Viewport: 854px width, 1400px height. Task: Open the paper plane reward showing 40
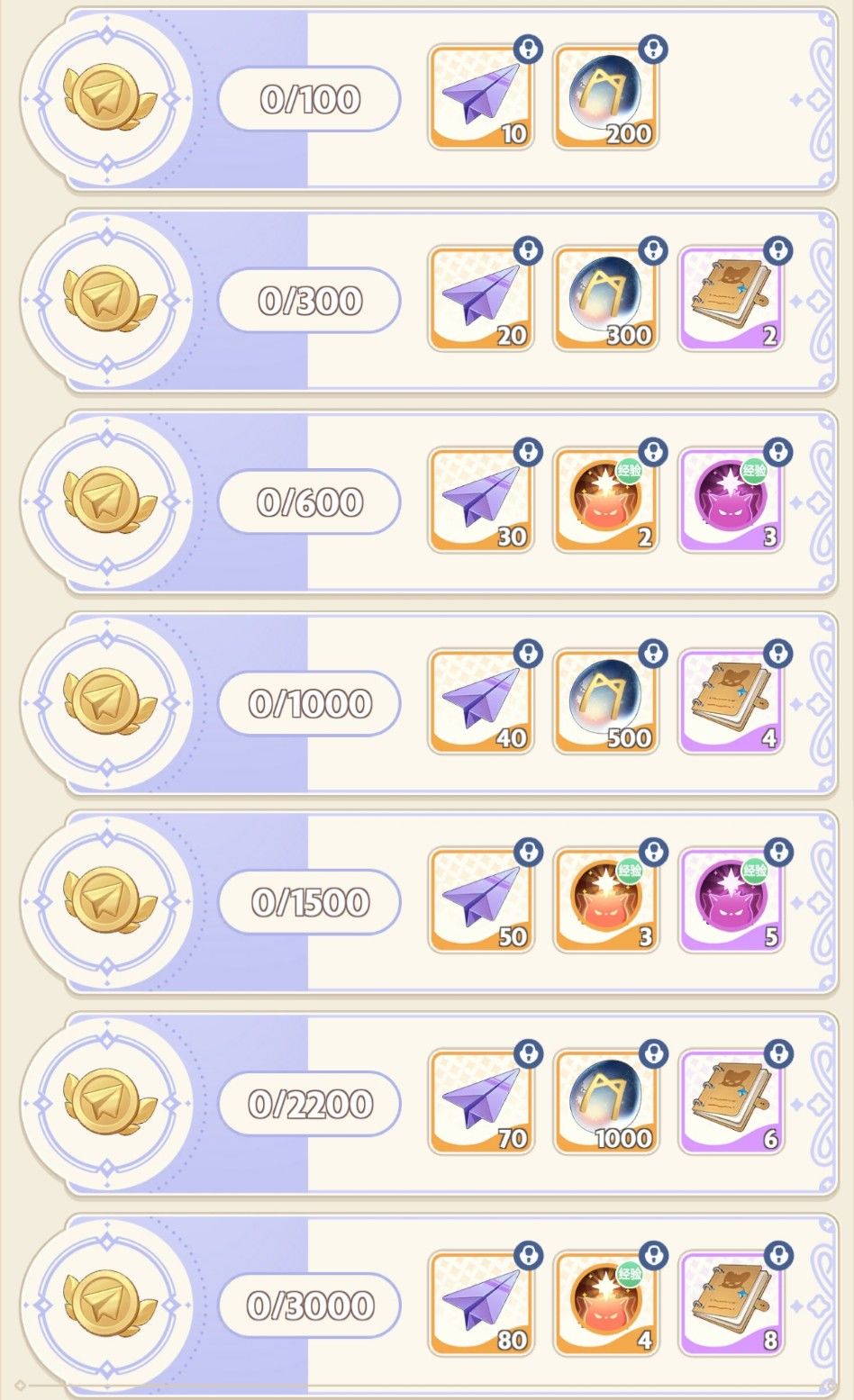pos(481,702)
